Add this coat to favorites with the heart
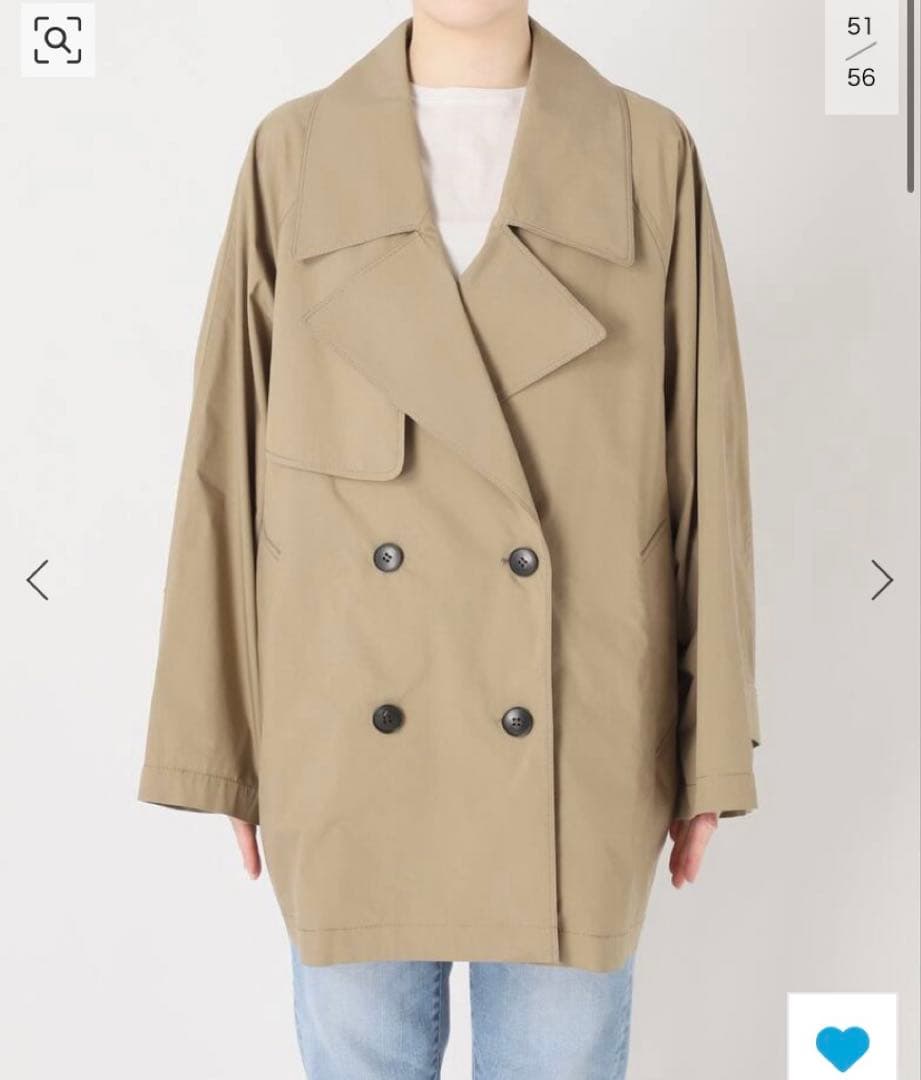 [842, 1046]
